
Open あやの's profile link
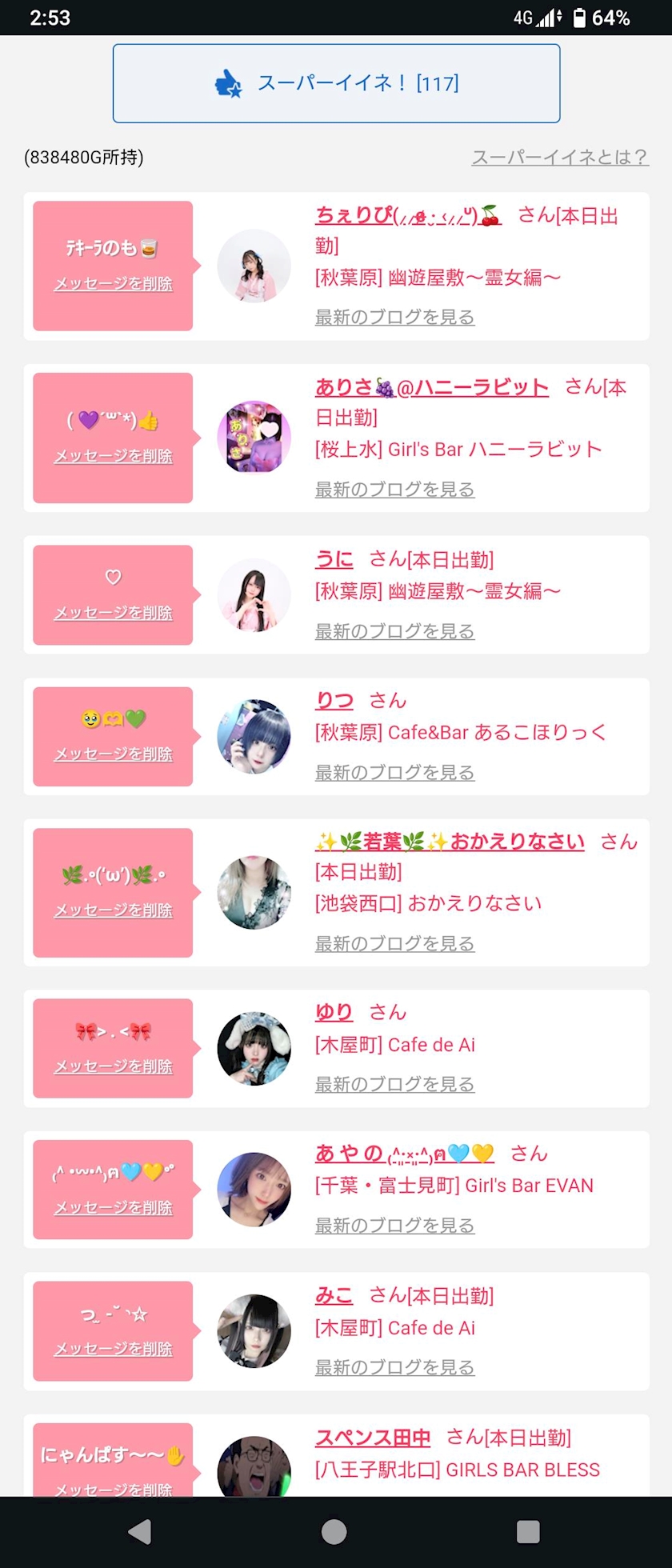click(x=404, y=1154)
